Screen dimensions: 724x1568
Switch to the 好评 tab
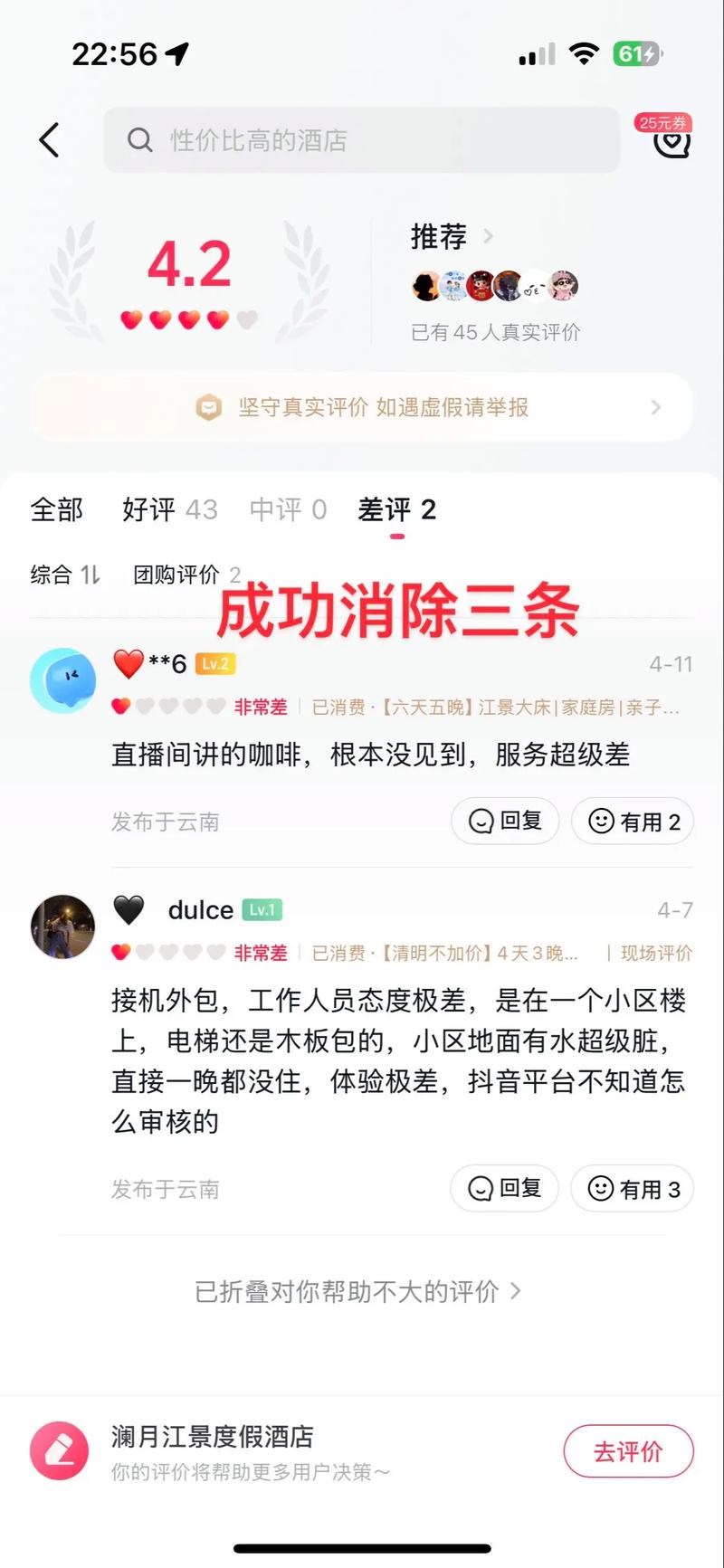click(169, 509)
